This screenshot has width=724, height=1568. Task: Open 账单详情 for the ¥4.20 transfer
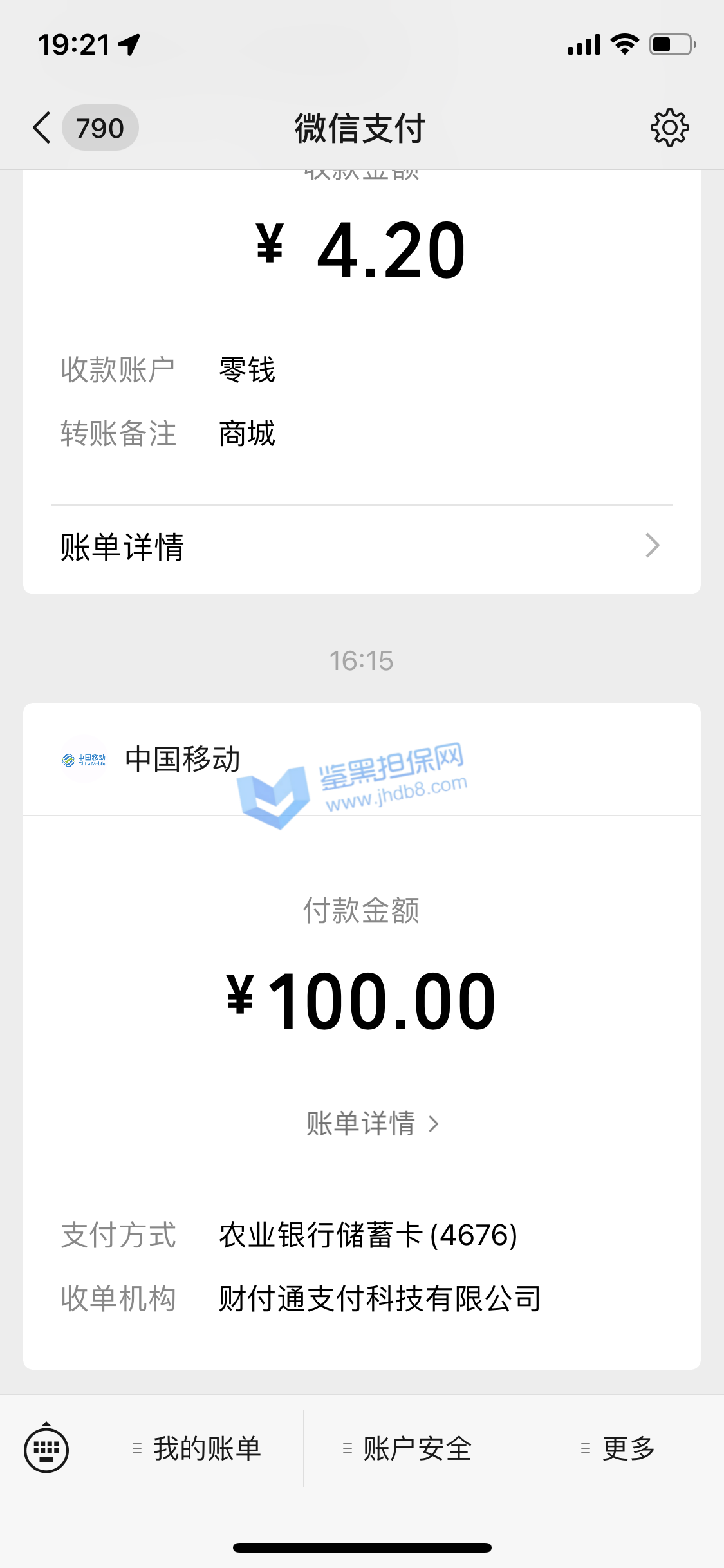pos(360,547)
